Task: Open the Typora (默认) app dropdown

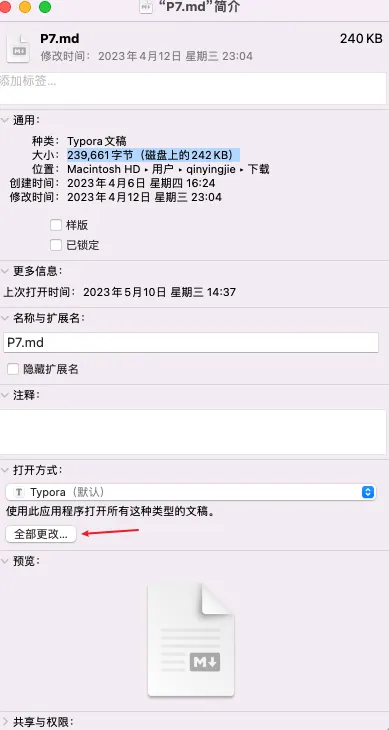Action: (x=191, y=492)
